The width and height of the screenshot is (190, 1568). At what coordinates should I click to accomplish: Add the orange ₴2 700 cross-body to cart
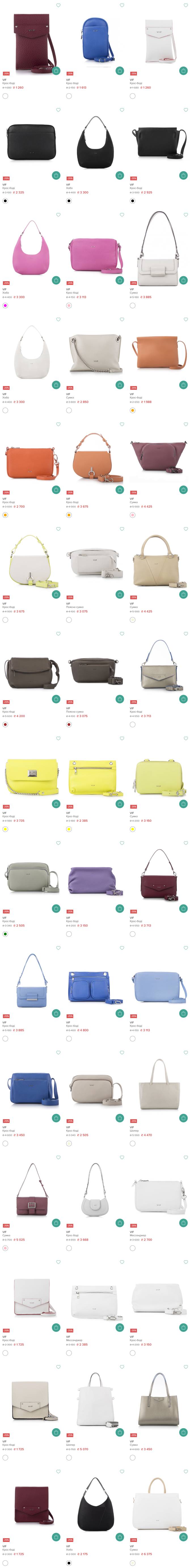[56, 489]
